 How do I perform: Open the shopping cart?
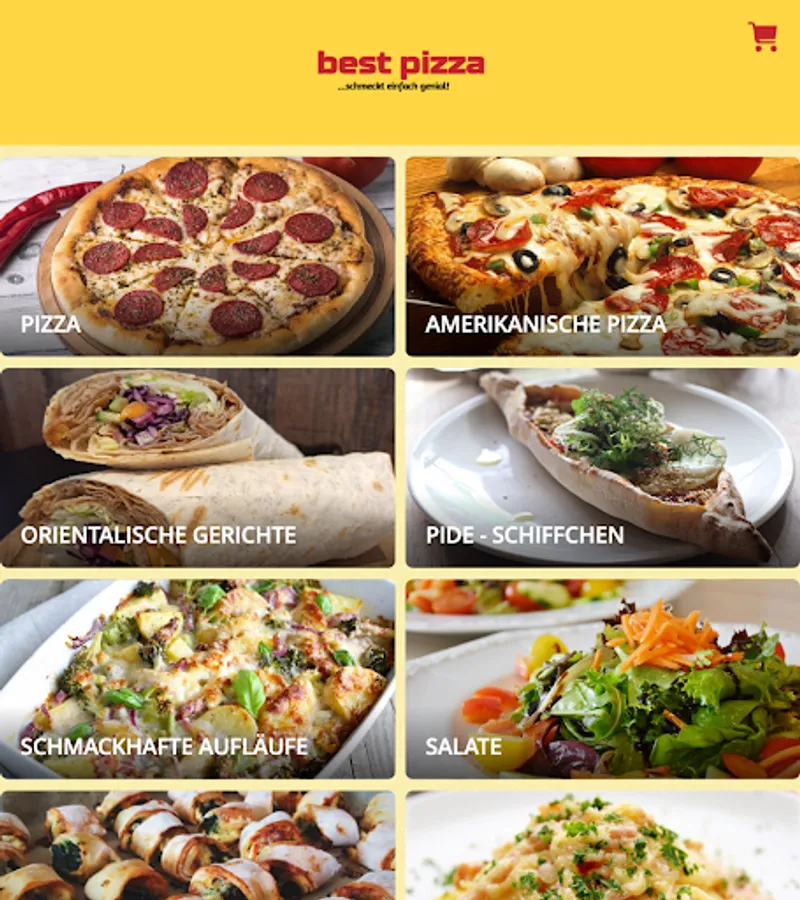click(x=763, y=37)
